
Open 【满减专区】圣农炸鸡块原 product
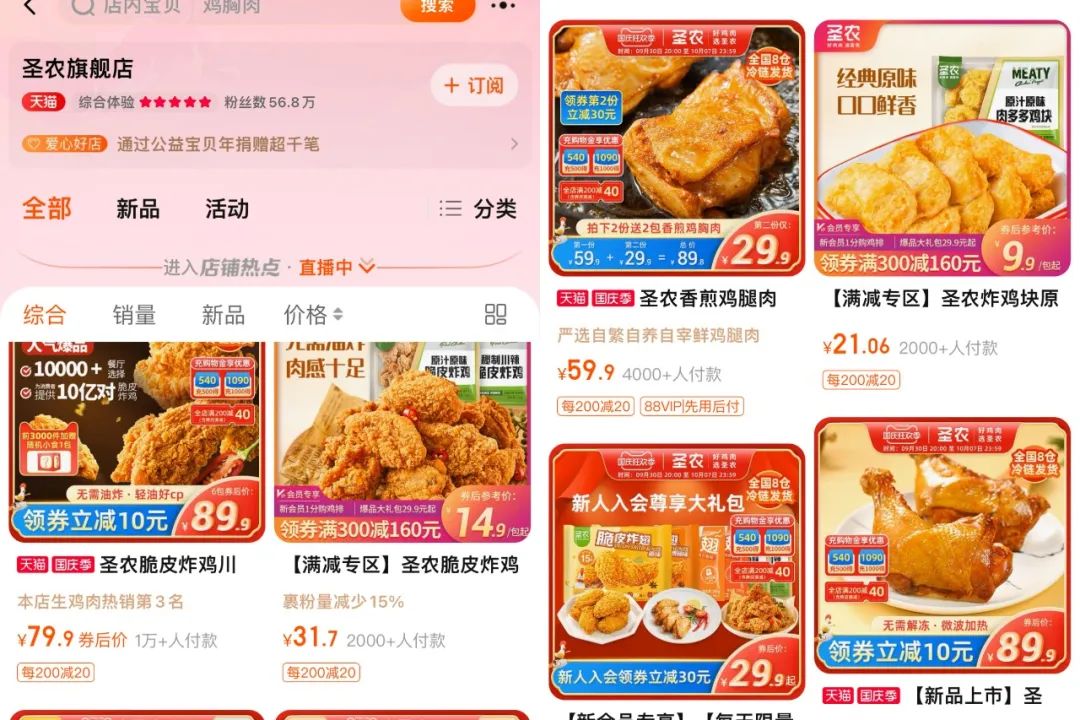click(942, 148)
